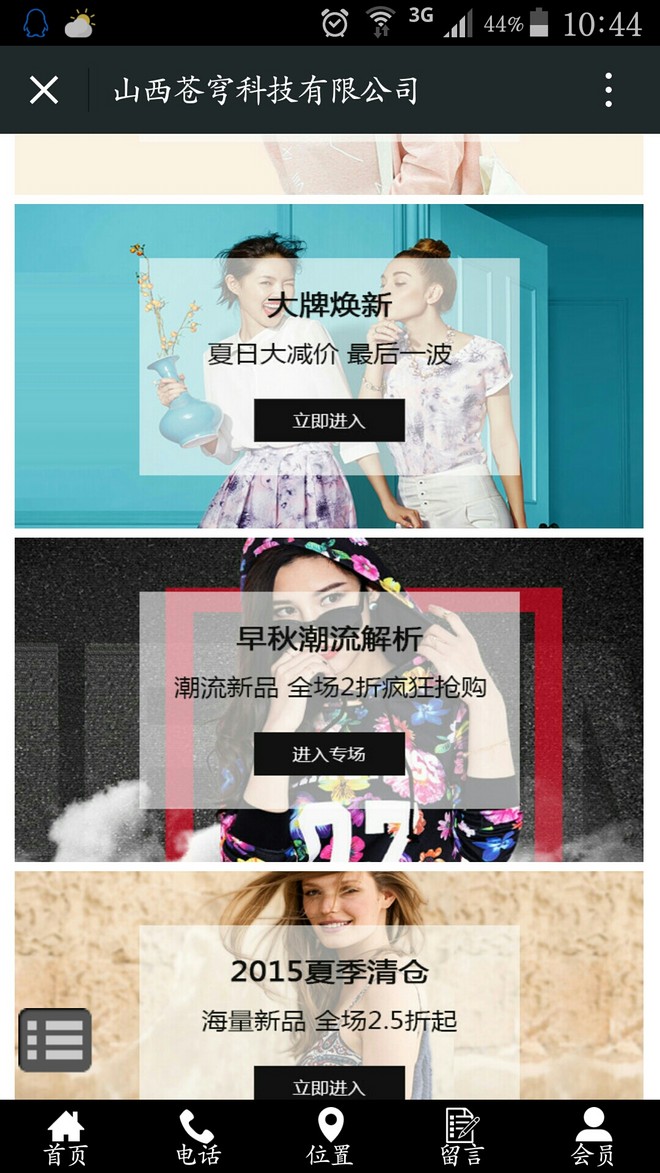Open the floating list menu button
This screenshot has width=660, height=1173.
click(x=55, y=1040)
